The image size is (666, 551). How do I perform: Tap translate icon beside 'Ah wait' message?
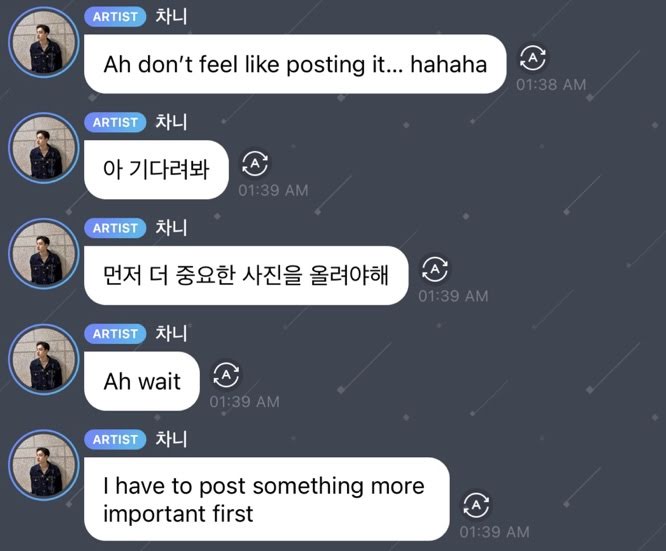click(x=227, y=374)
